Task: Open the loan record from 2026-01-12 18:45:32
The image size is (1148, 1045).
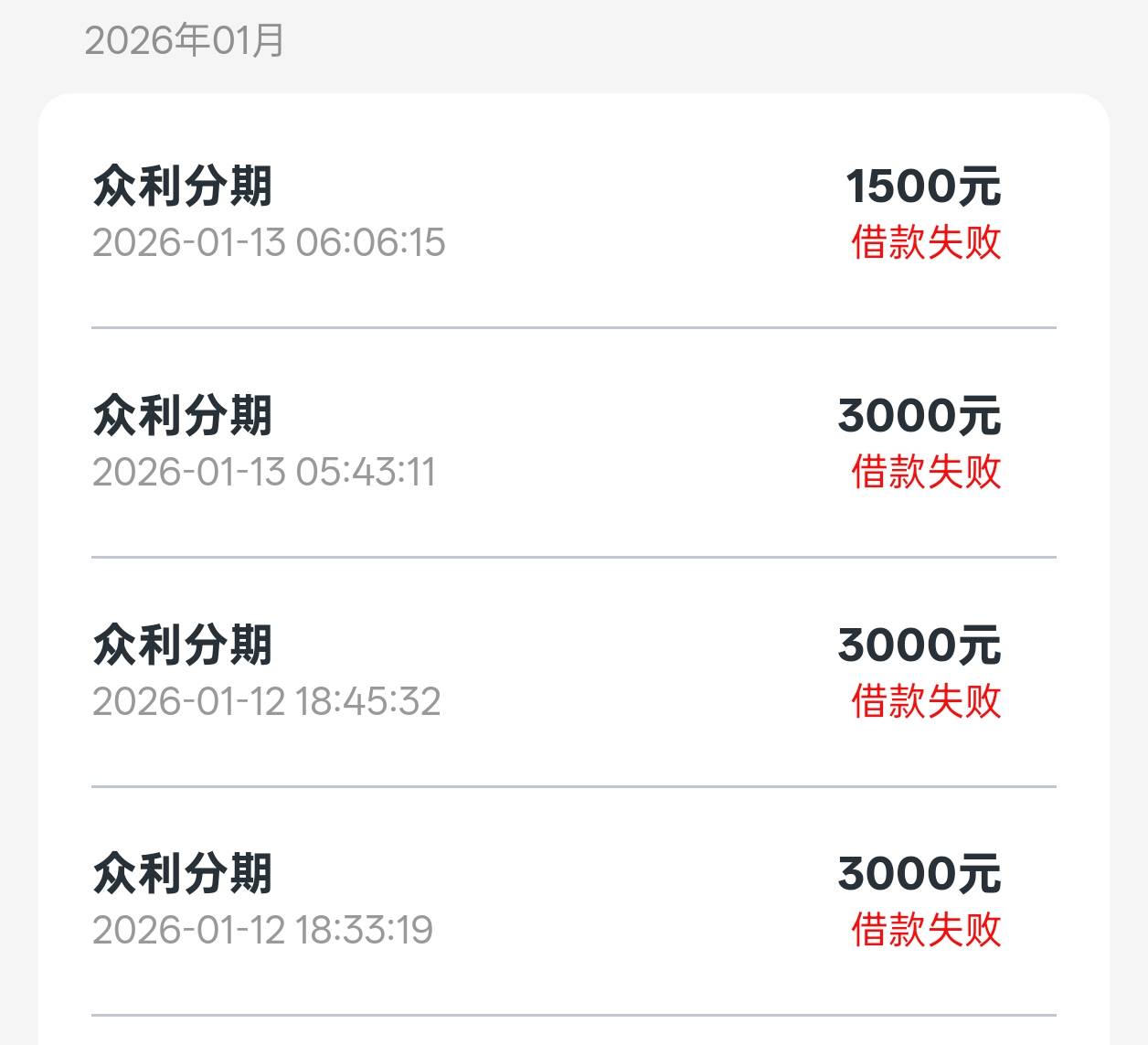Action: 573,672
